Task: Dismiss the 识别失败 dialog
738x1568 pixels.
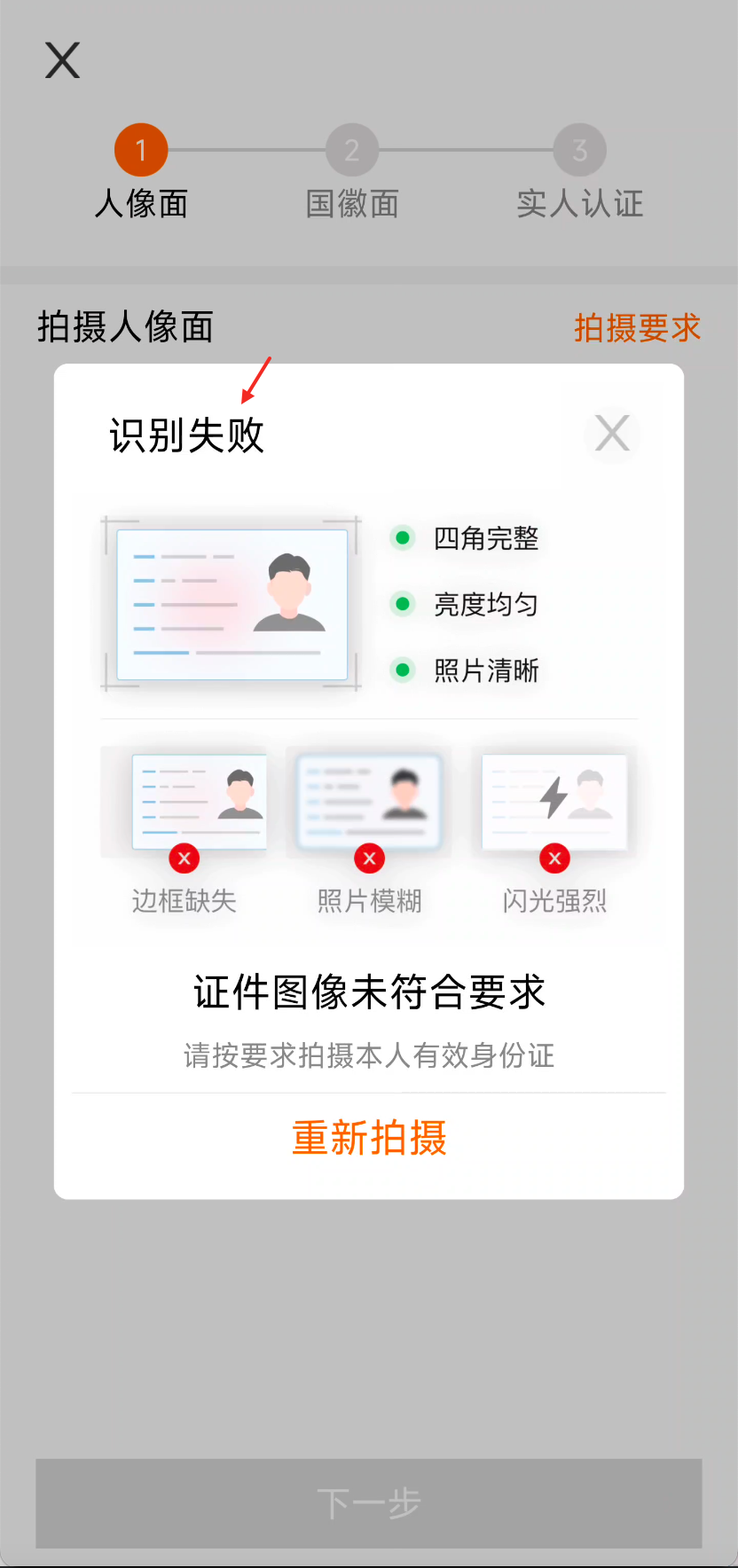Action: 612,434
